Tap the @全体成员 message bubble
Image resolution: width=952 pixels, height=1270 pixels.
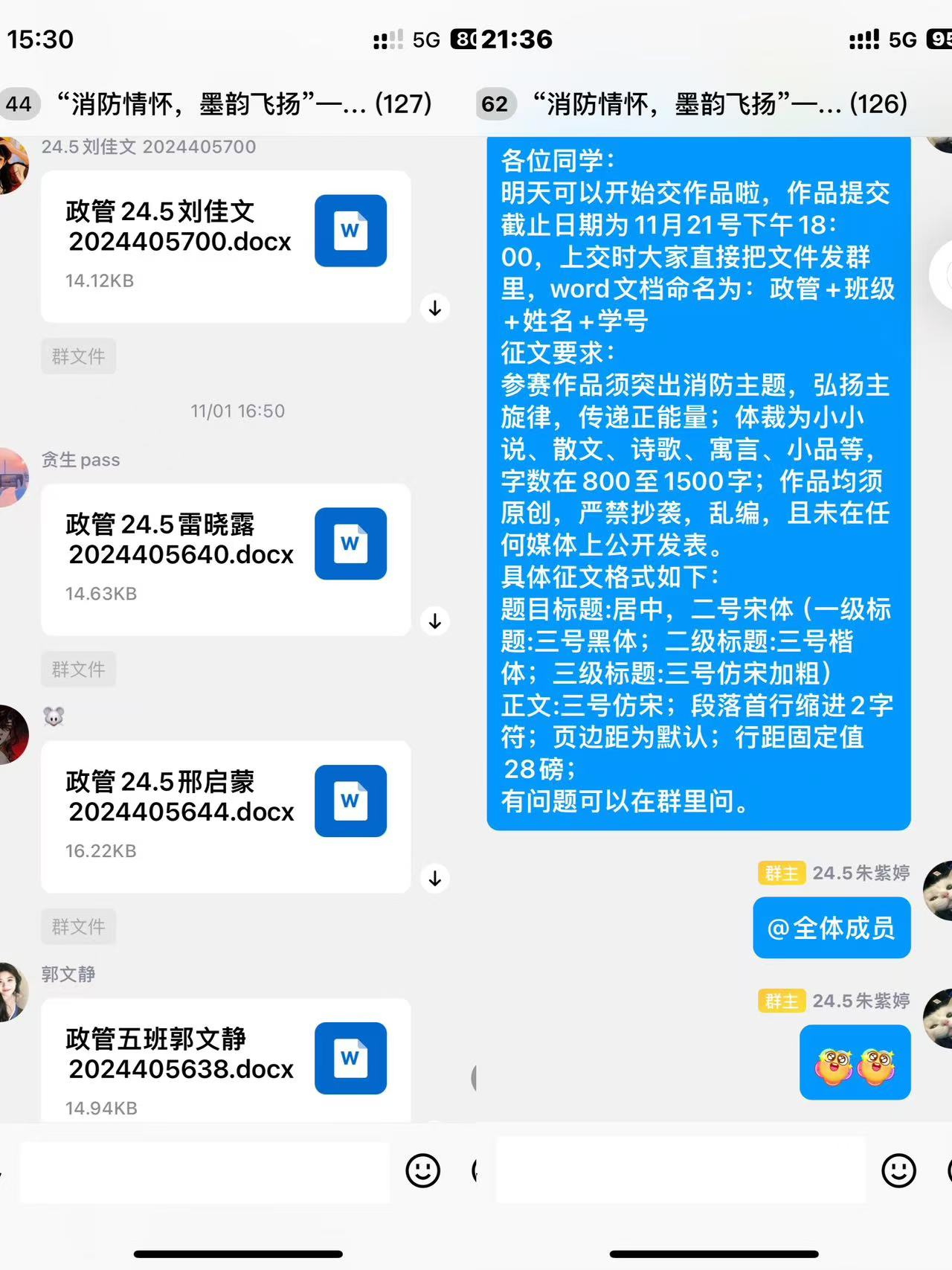[x=831, y=928]
